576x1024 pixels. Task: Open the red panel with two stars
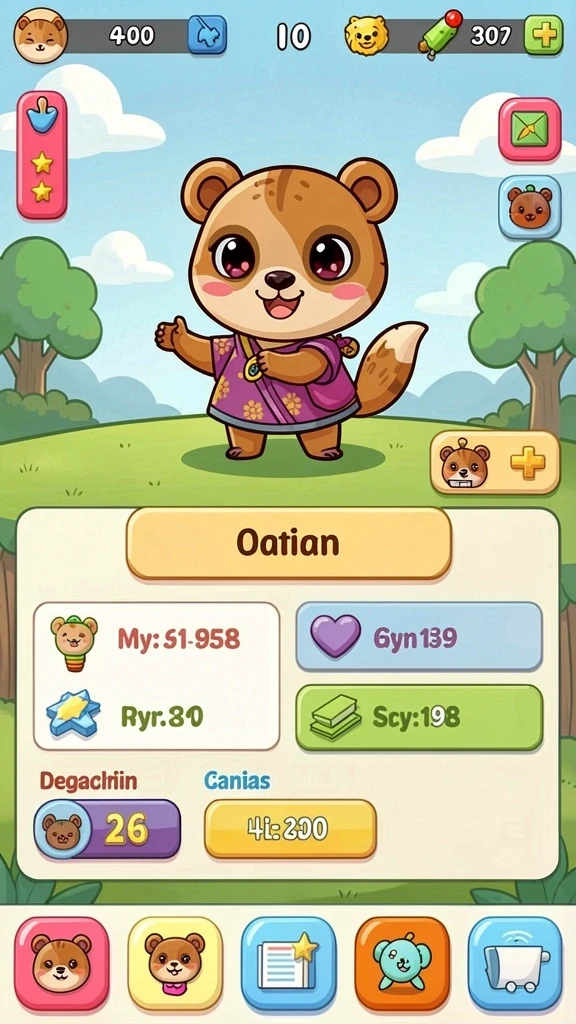click(x=42, y=155)
